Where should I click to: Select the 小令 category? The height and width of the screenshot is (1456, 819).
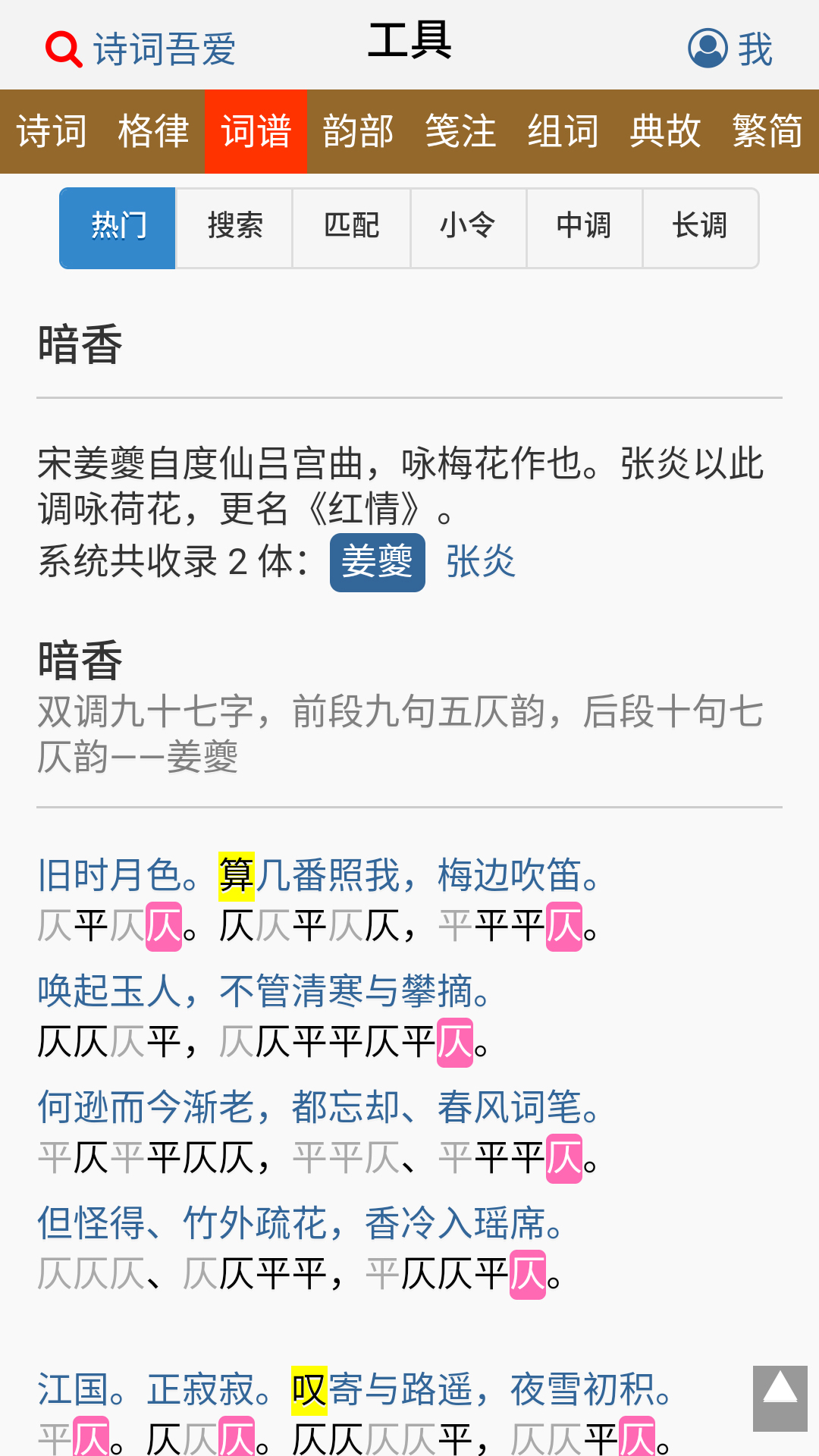click(x=468, y=227)
